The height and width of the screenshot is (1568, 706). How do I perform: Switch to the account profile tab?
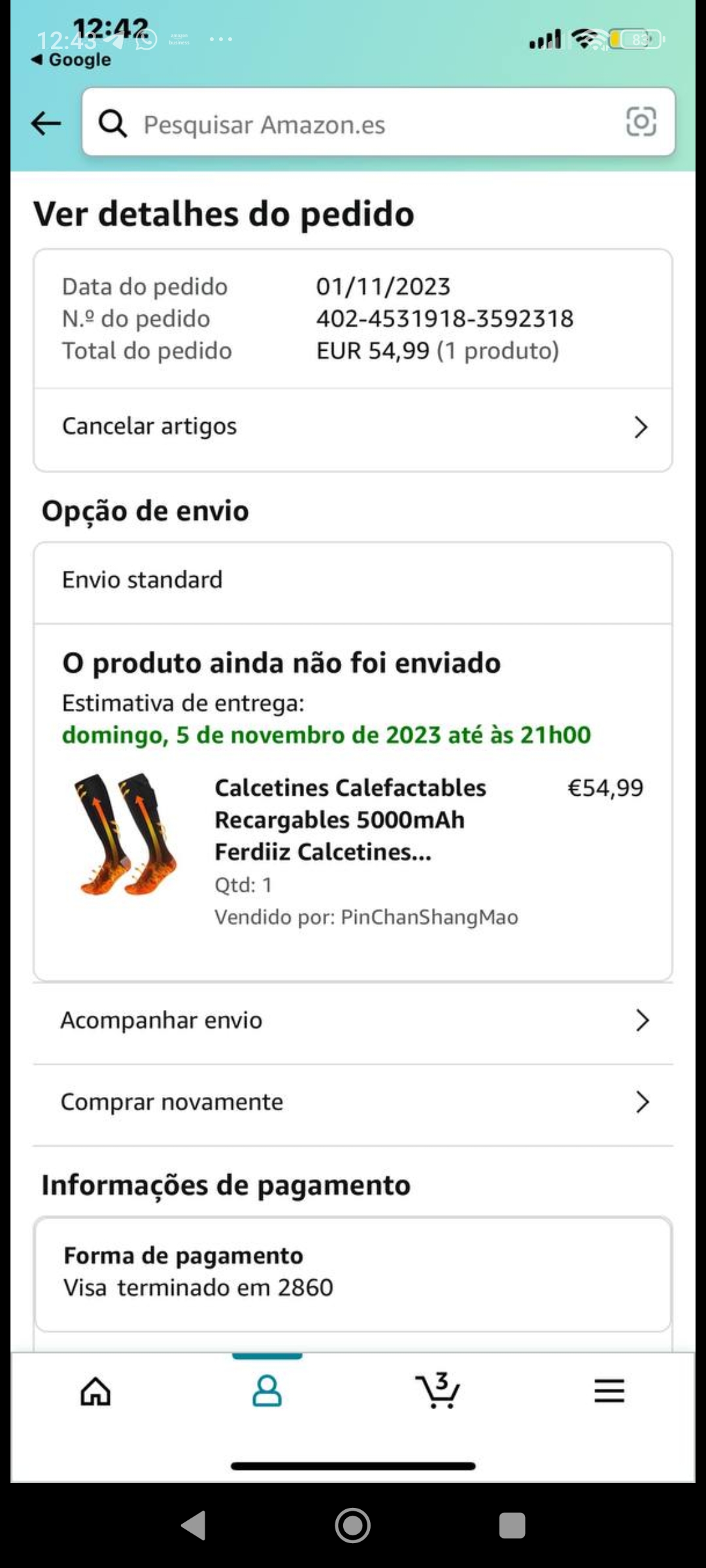pyautogui.click(x=267, y=1391)
